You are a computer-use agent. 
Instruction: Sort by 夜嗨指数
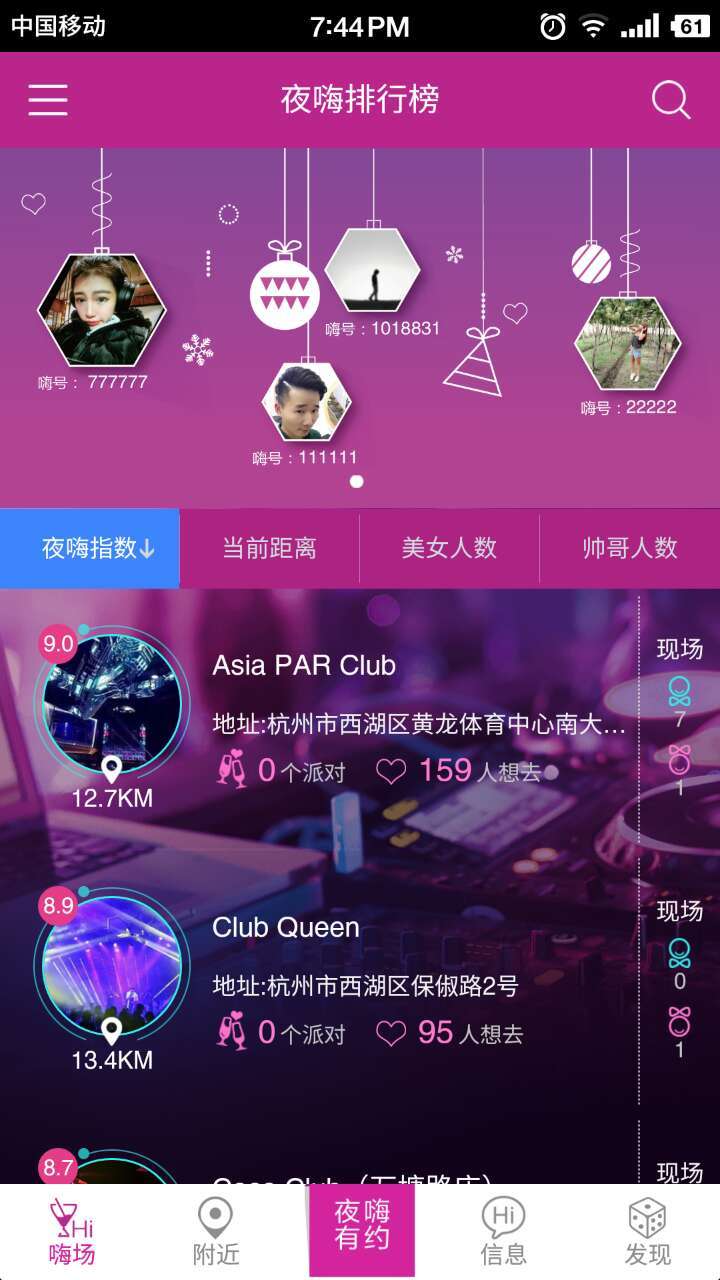pos(90,548)
